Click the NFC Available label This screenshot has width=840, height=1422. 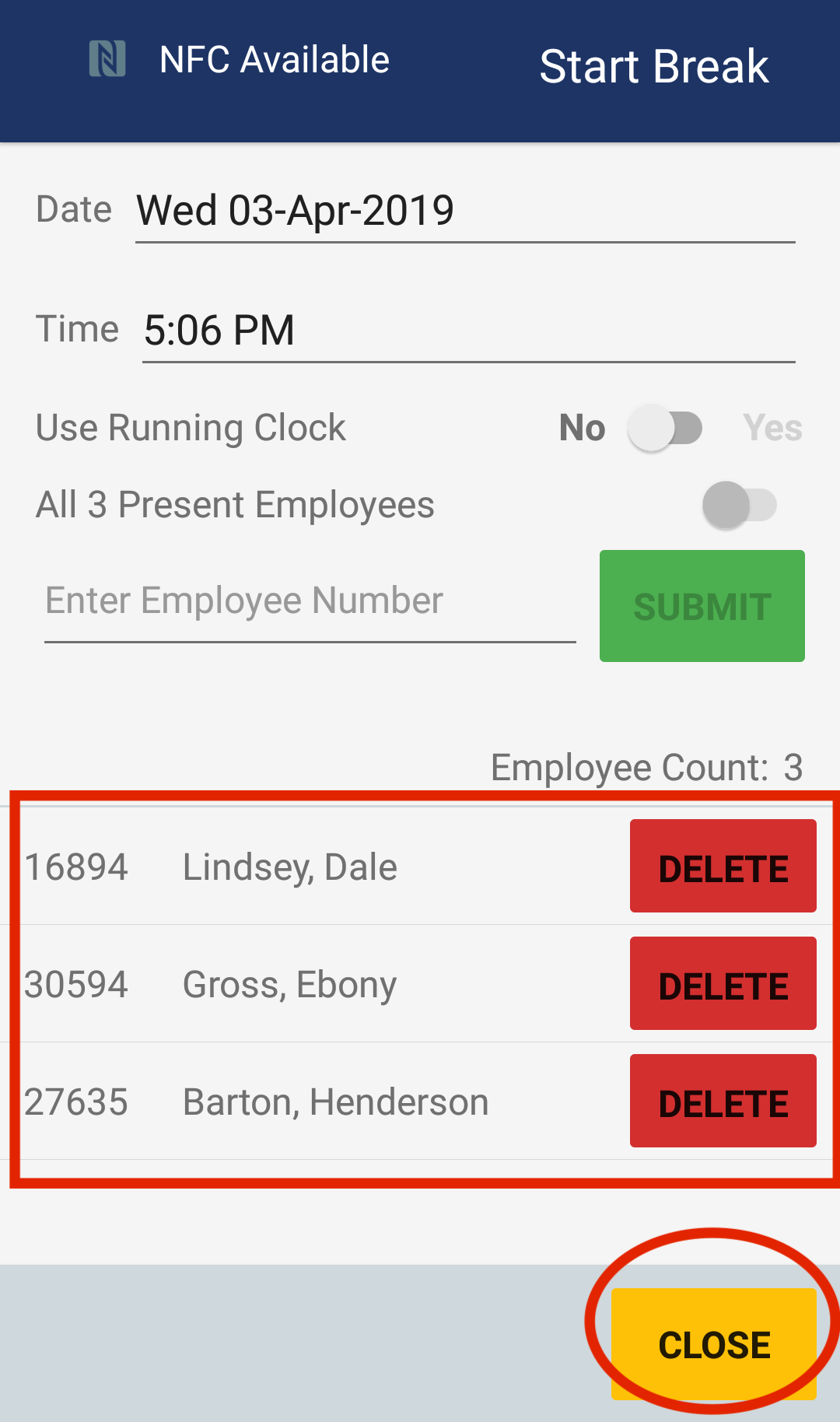tap(274, 58)
